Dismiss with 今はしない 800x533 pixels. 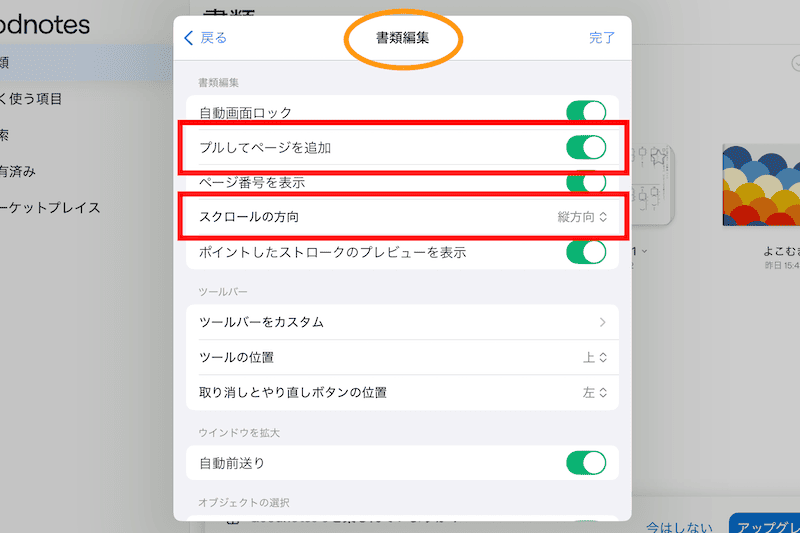click(679, 525)
